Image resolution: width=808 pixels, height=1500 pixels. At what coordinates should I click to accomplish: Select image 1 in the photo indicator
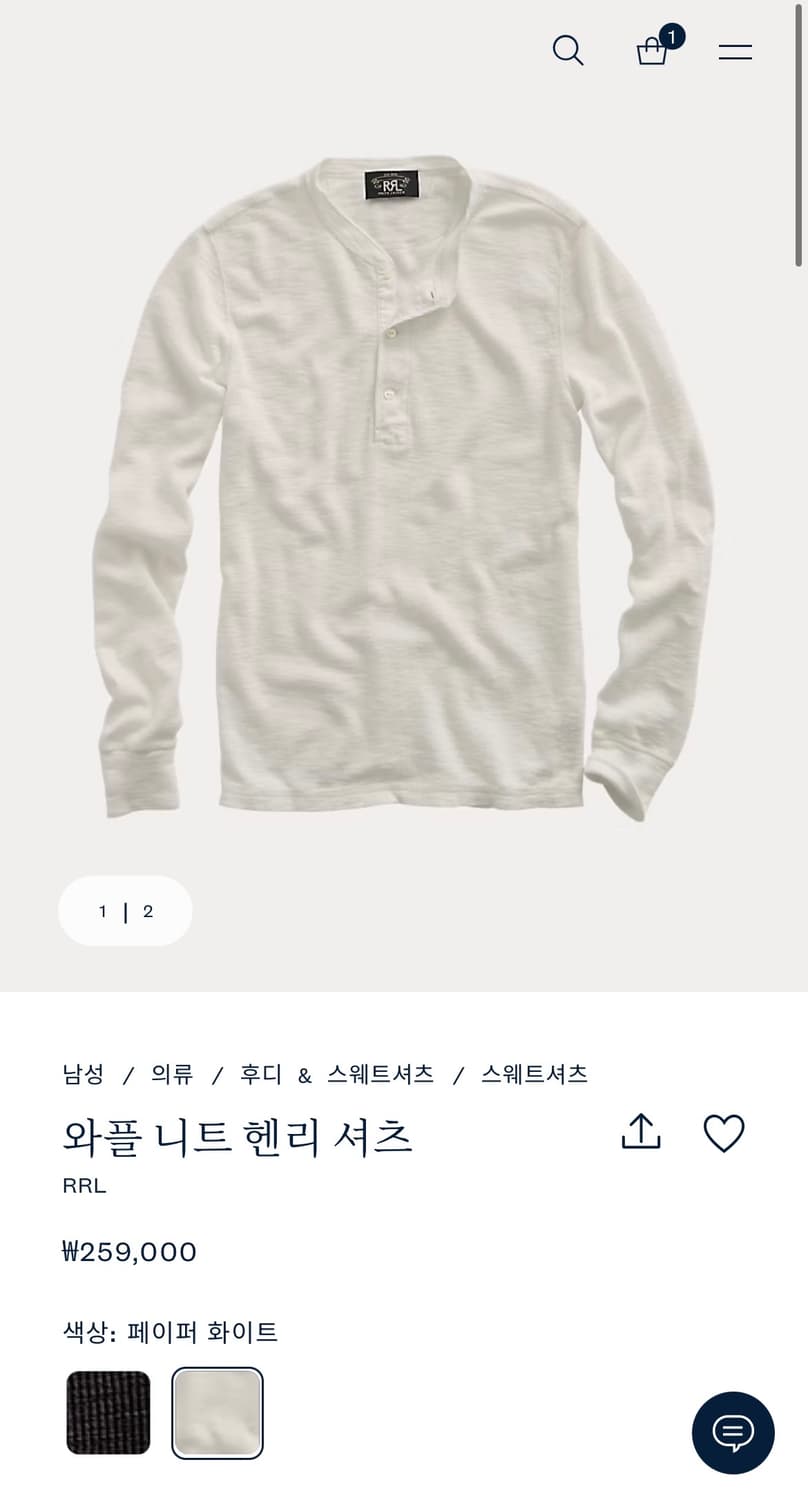pos(102,911)
